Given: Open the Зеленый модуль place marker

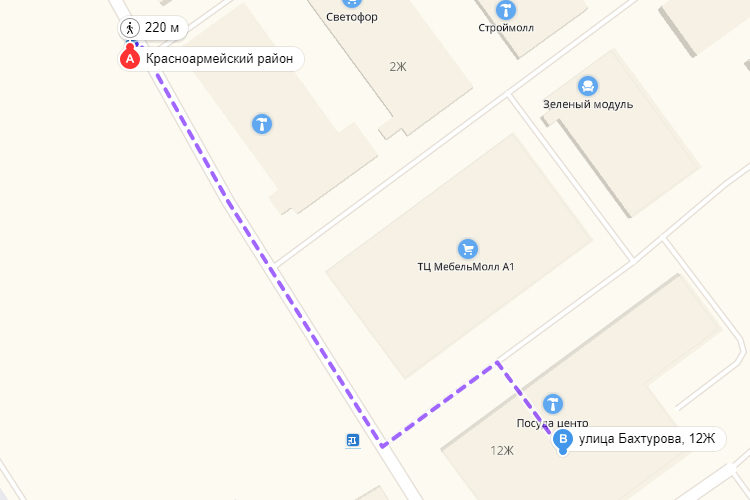Looking at the screenshot, I should pyautogui.click(x=588, y=85).
